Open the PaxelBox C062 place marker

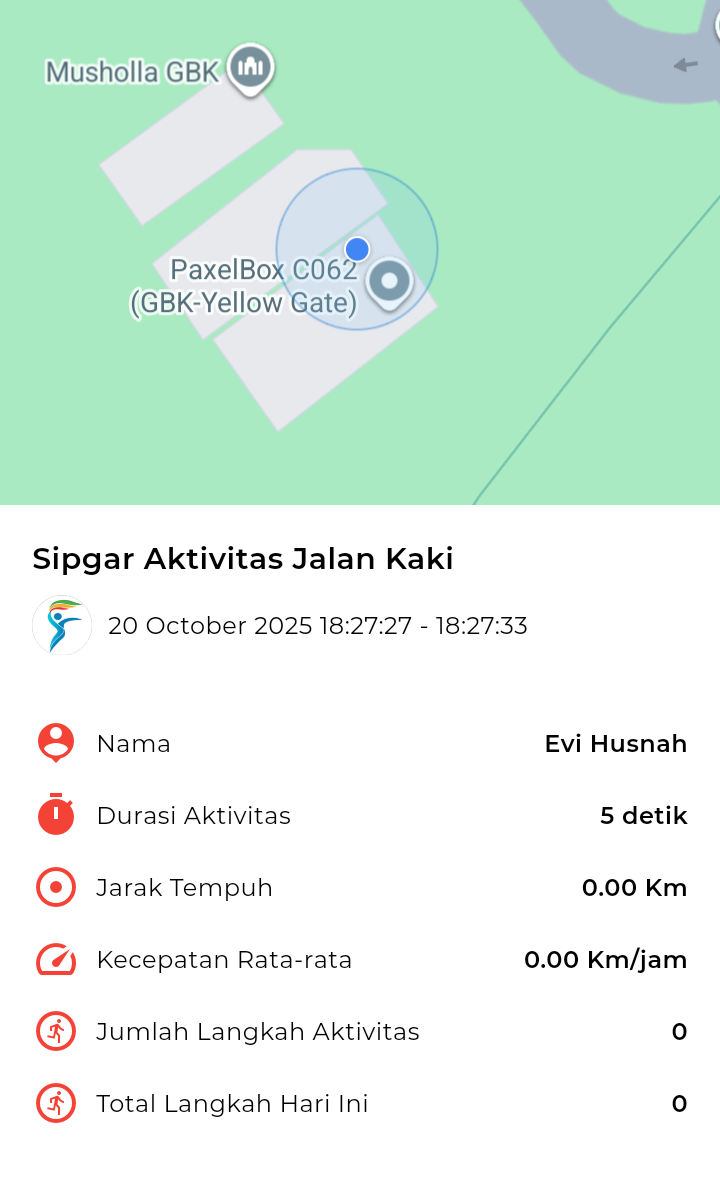click(x=389, y=282)
